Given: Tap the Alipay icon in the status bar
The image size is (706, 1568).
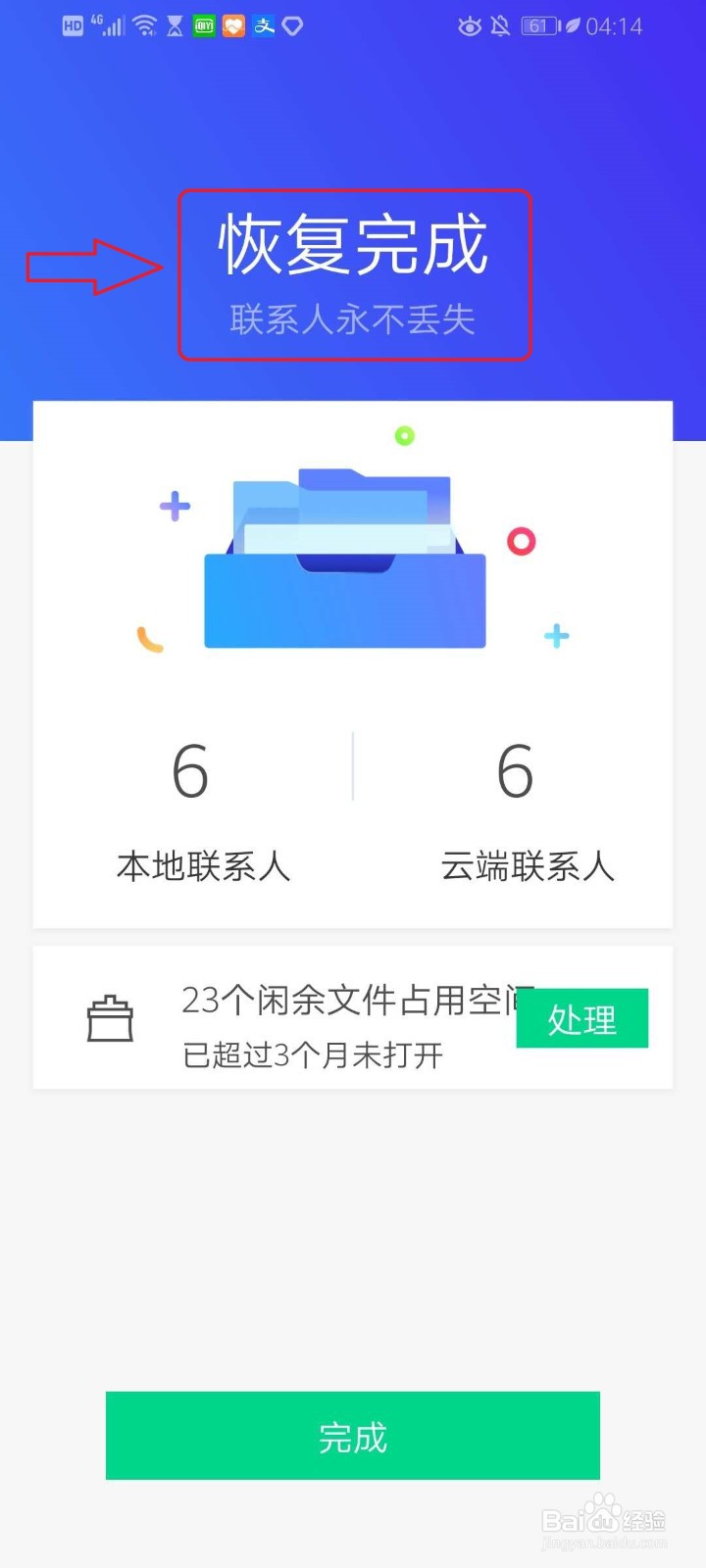Looking at the screenshot, I should (263, 25).
